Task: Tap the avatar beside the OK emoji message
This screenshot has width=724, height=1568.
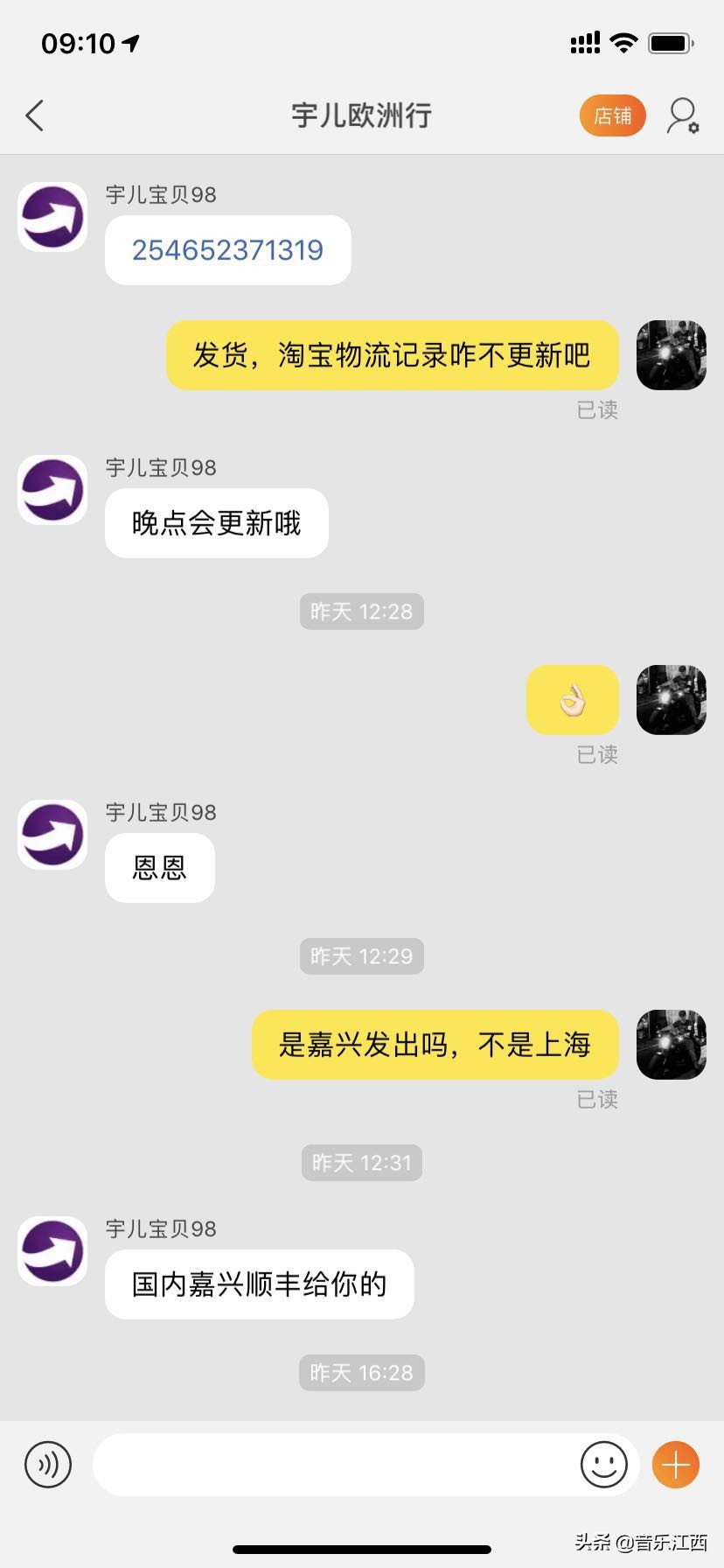Action: tap(670, 699)
